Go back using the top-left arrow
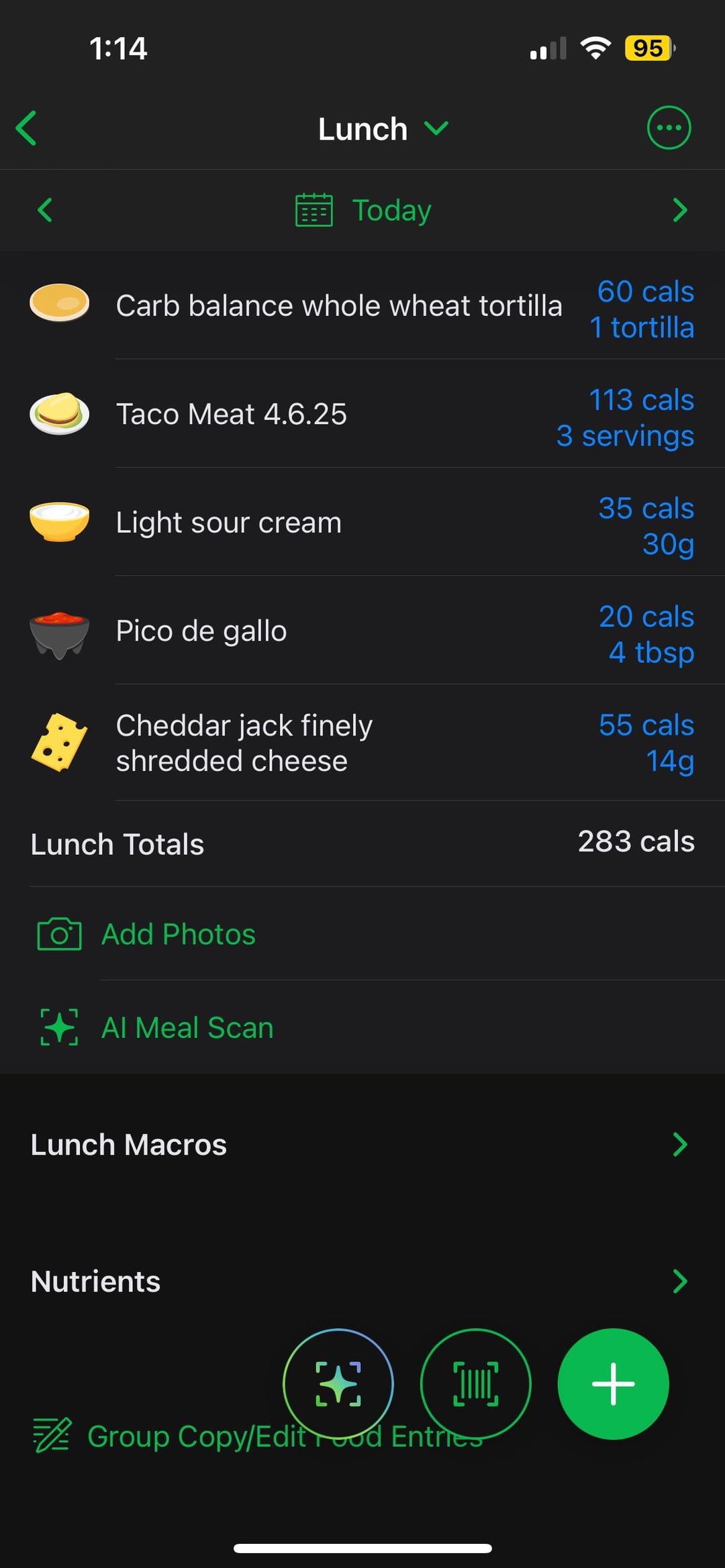Image resolution: width=725 pixels, height=1568 pixels. (x=27, y=128)
